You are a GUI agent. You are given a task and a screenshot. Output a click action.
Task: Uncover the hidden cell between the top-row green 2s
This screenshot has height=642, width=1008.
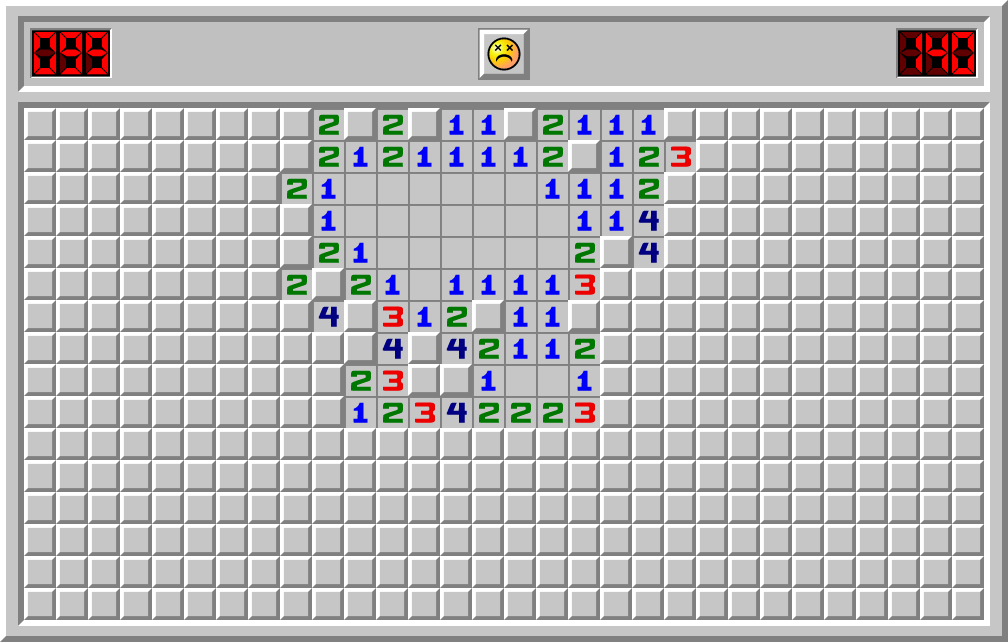(x=360, y=124)
